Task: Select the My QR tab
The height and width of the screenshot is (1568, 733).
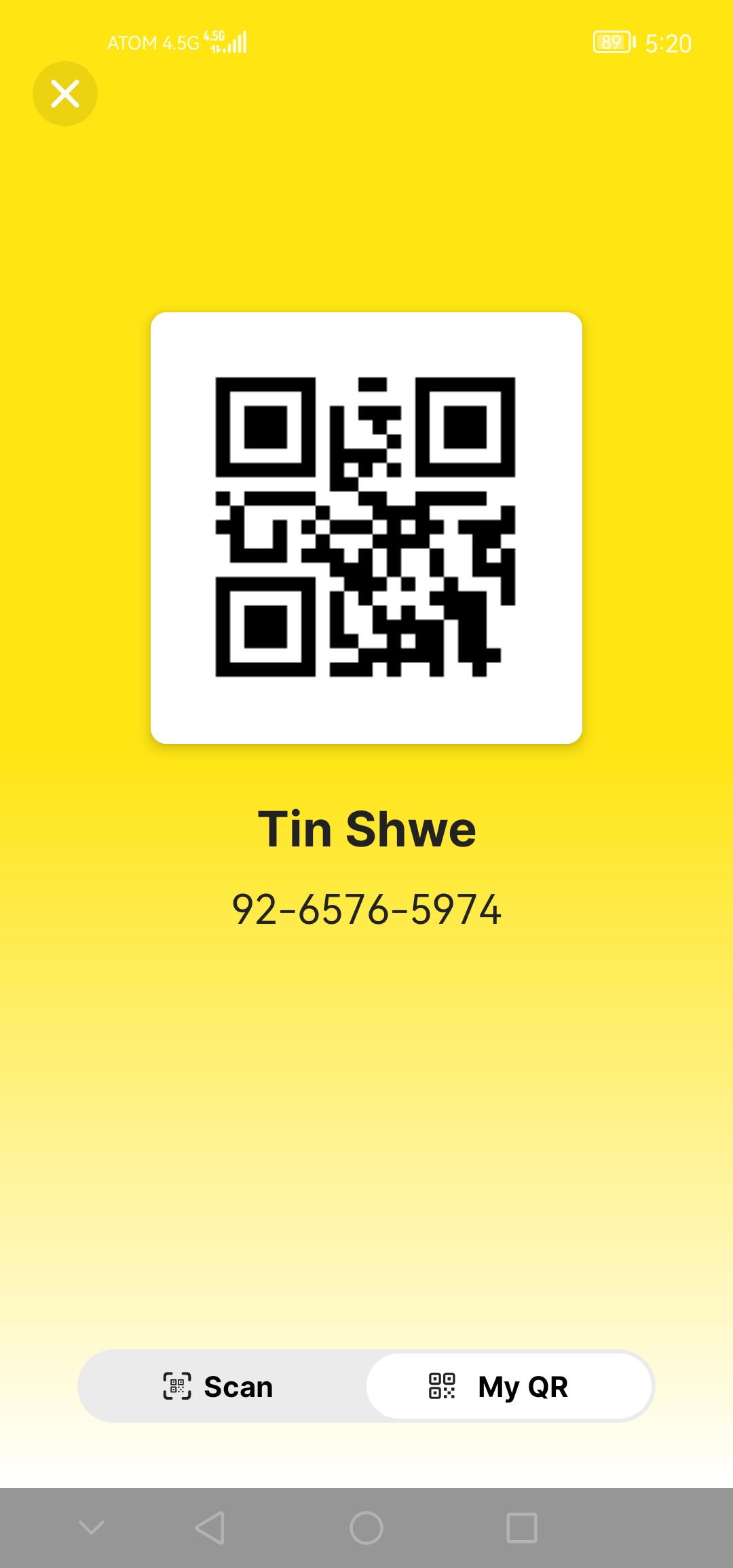Action: coord(509,1386)
